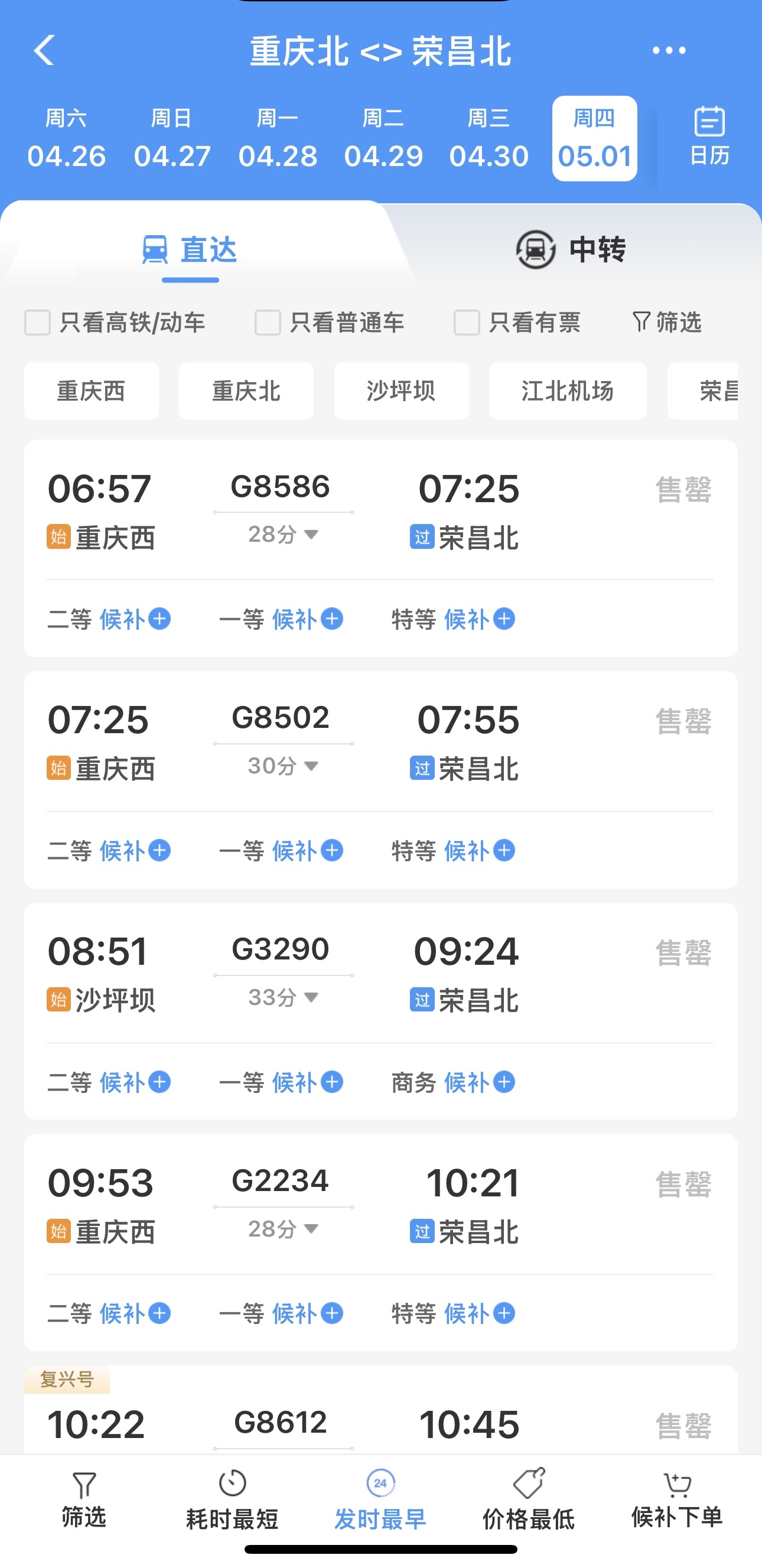Tap the 发时最早 sorting icon

(381, 1497)
